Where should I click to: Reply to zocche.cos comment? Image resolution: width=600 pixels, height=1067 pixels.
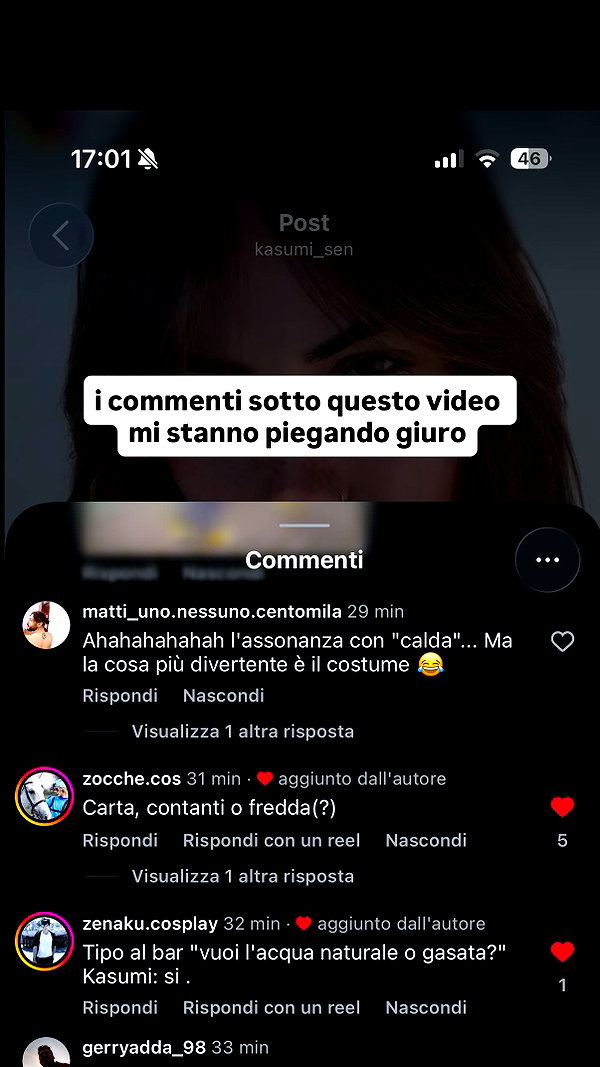120,840
